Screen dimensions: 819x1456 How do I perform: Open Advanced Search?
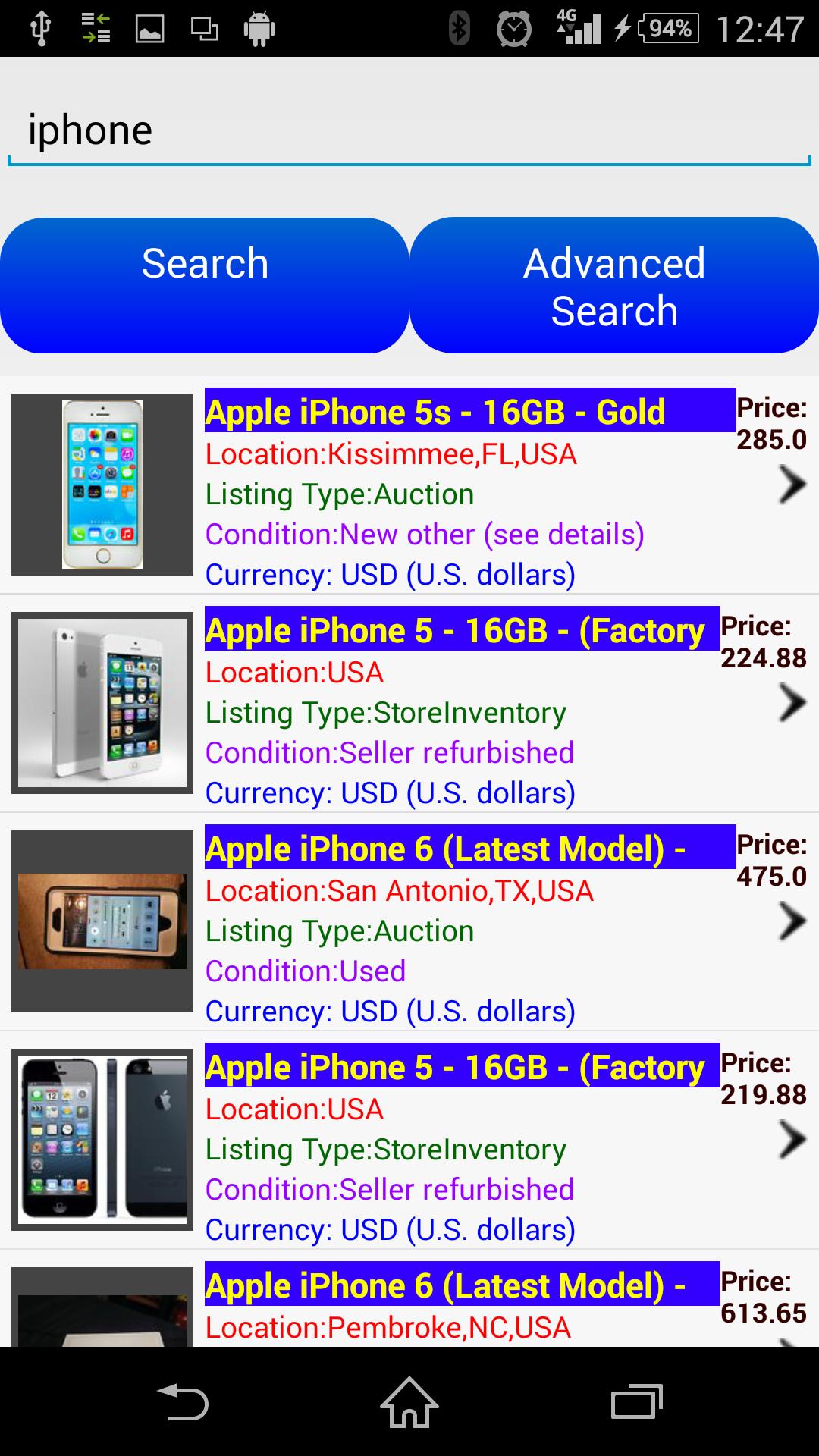pyautogui.click(x=614, y=284)
